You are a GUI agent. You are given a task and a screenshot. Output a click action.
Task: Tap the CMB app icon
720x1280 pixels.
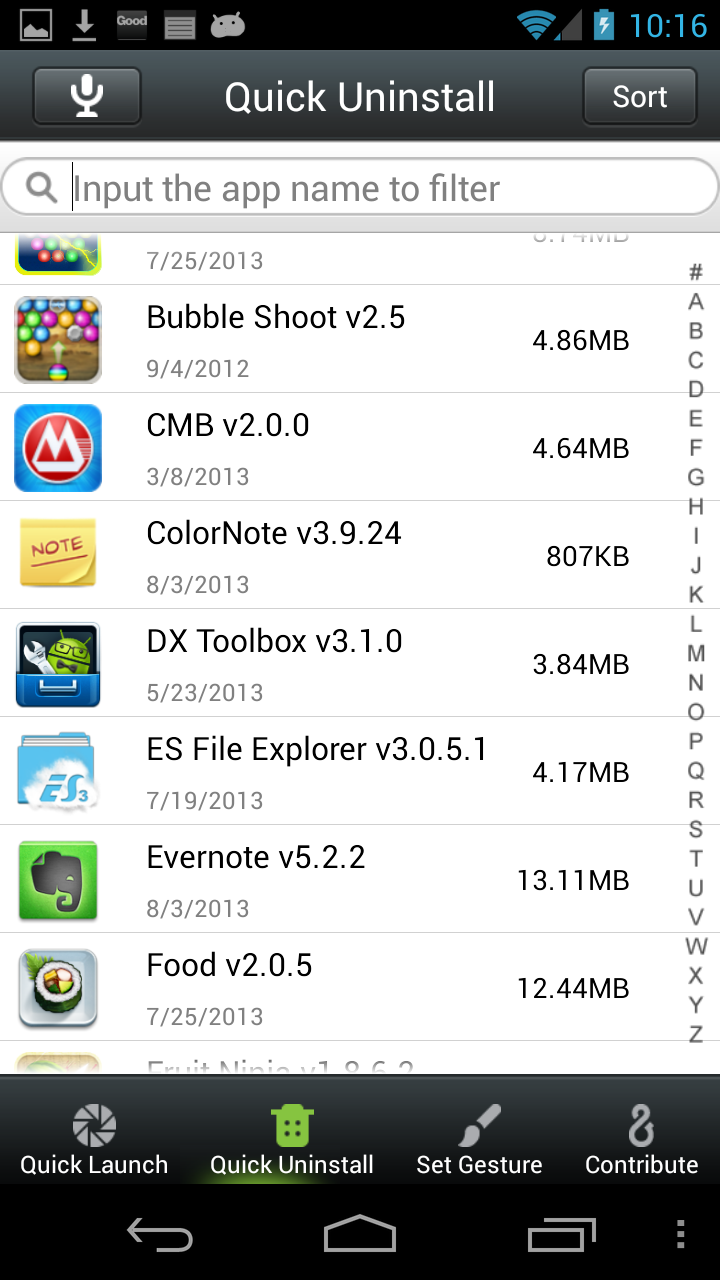[x=57, y=448]
